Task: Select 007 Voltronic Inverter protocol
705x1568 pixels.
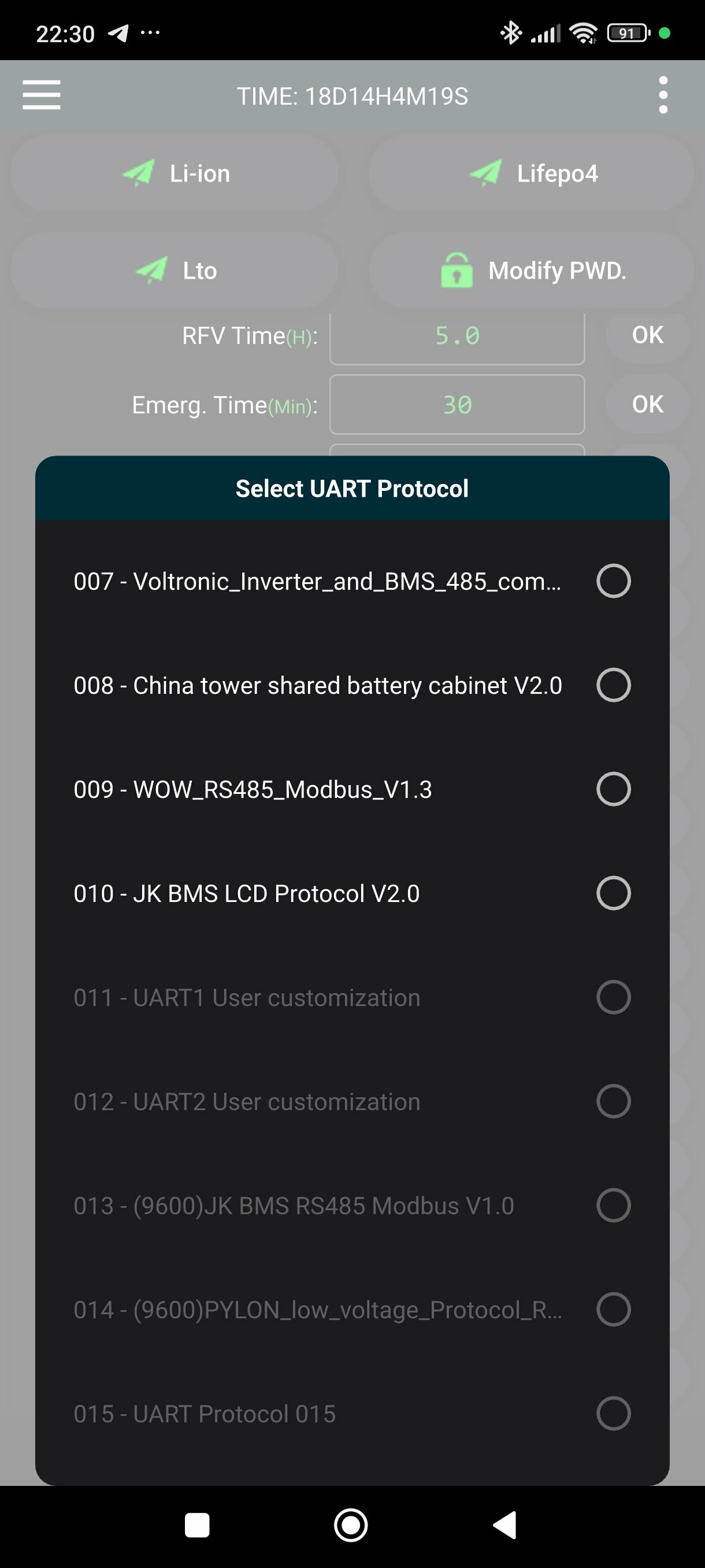Action: pyautogui.click(x=352, y=581)
